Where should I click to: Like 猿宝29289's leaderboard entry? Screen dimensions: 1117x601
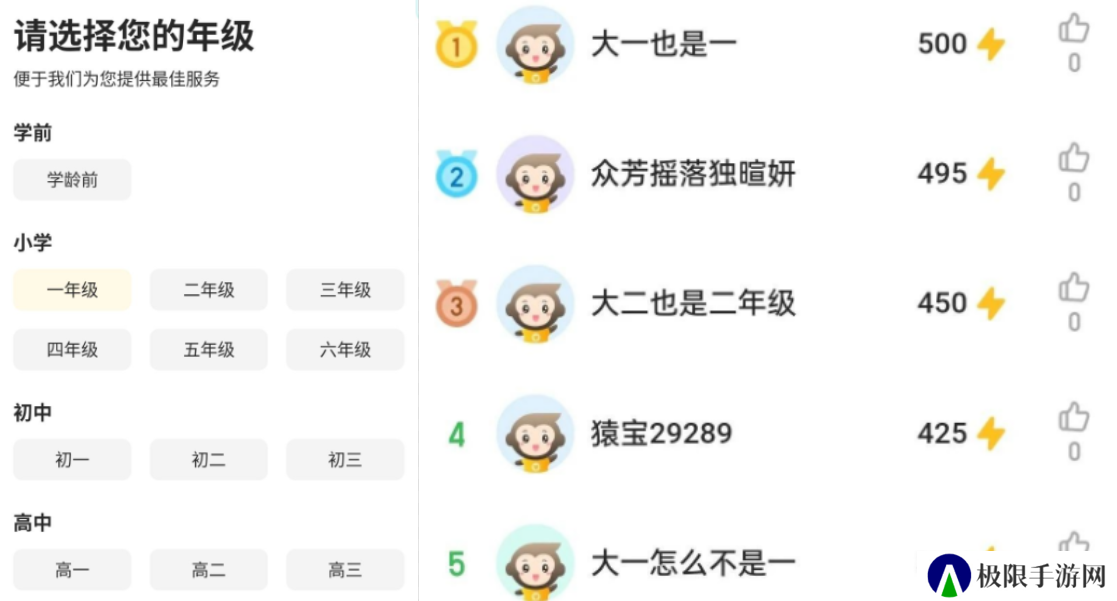(1074, 417)
